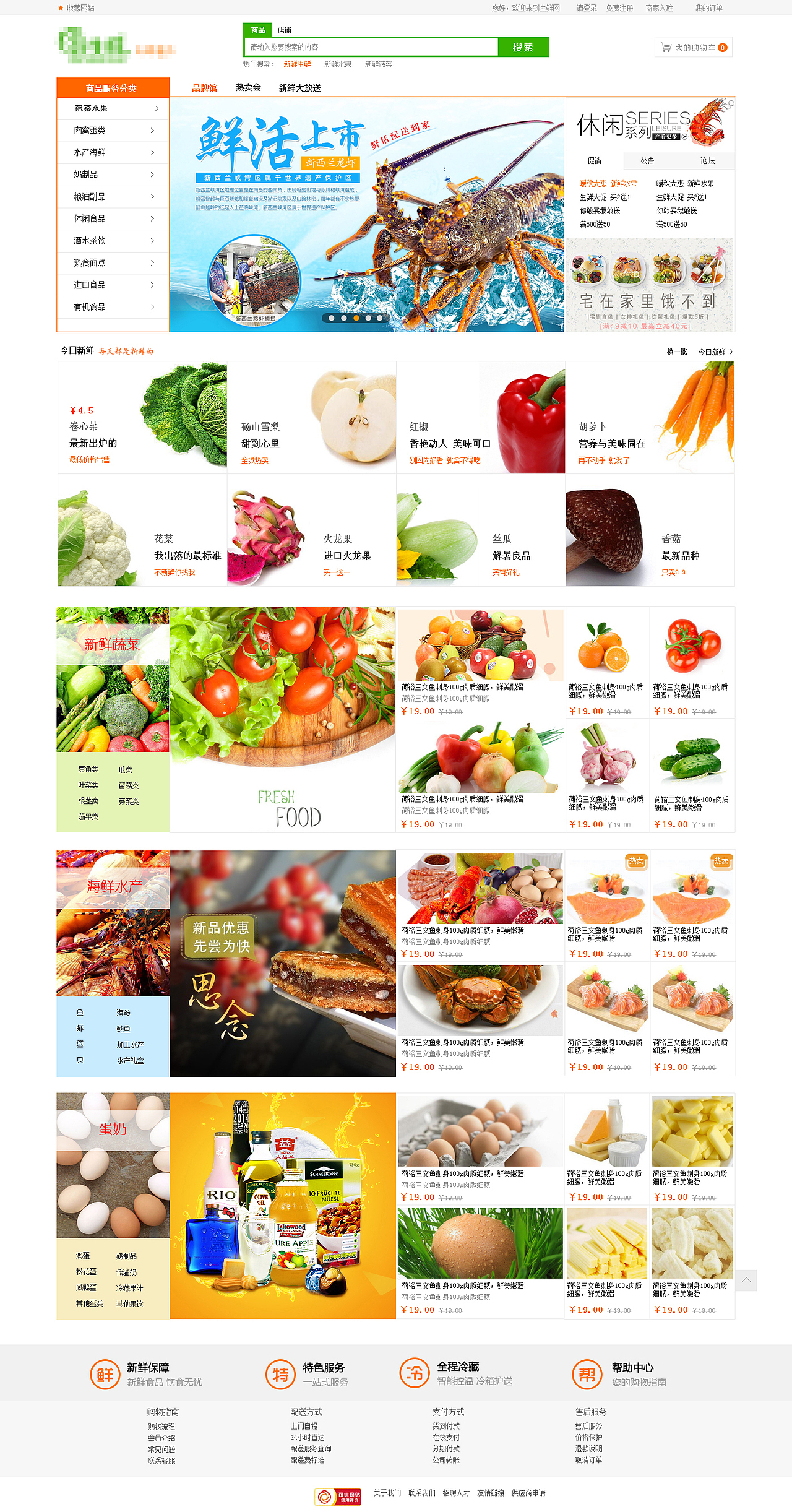Image resolution: width=792 pixels, height=1512 pixels.
Task: Open the 火龙果 product card
Action: point(312,530)
